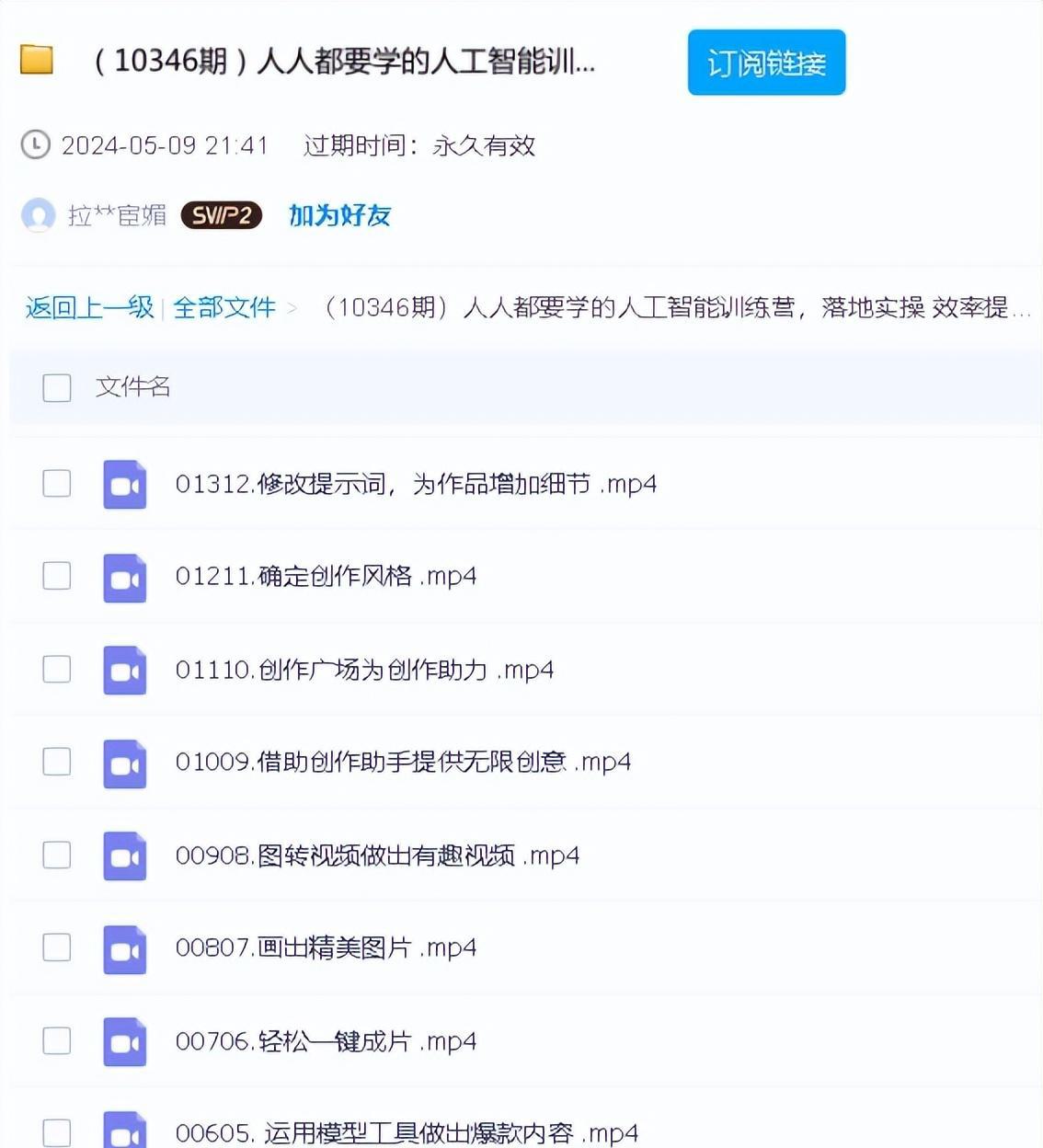This screenshot has height=1148, width=1043.
Task: Select checkbox for 00807.画出精美图片
Action: (x=57, y=947)
